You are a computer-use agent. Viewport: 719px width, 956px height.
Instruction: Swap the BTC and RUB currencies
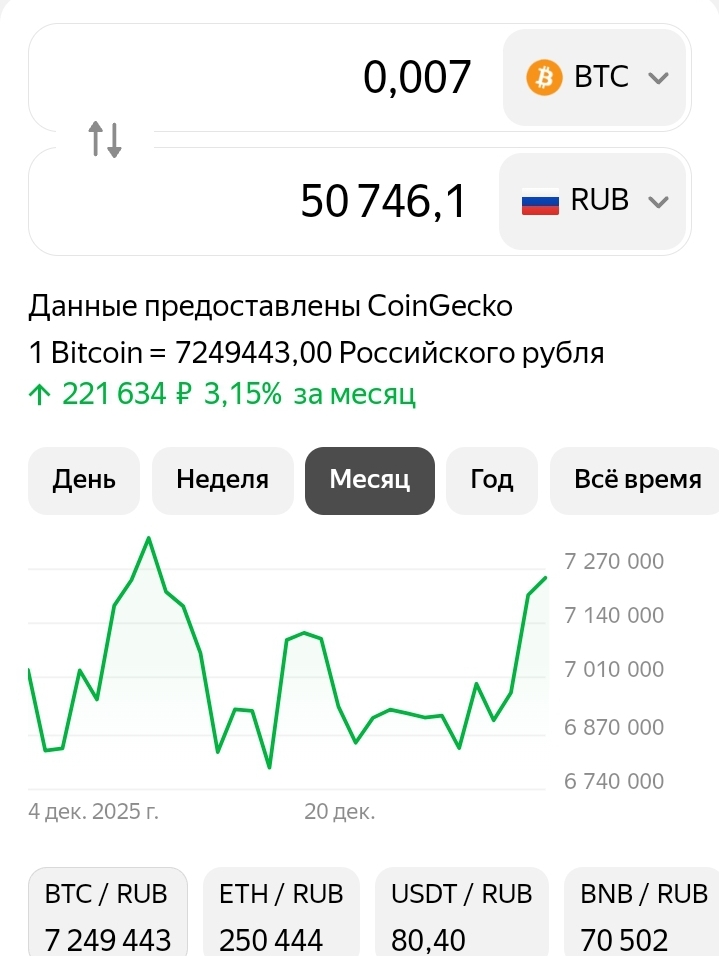pos(105,139)
